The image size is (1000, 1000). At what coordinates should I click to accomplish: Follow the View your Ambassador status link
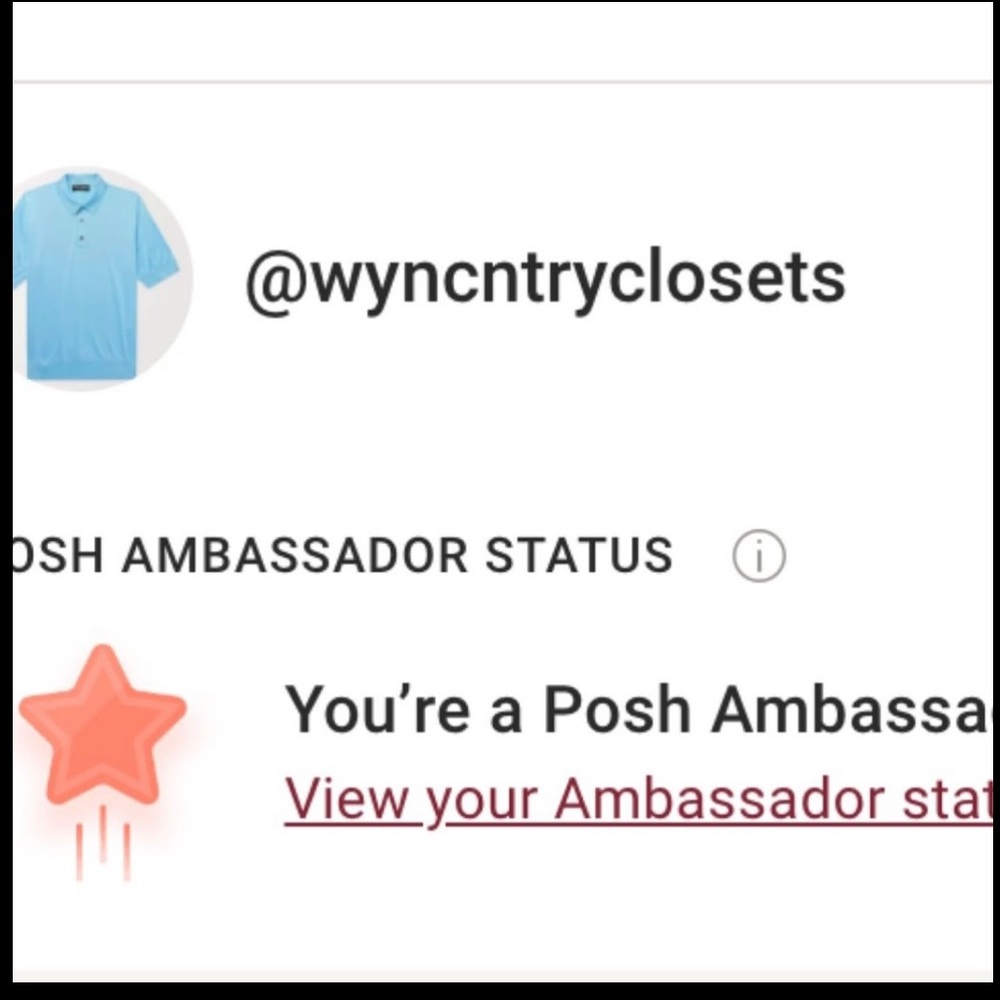click(637, 799)
